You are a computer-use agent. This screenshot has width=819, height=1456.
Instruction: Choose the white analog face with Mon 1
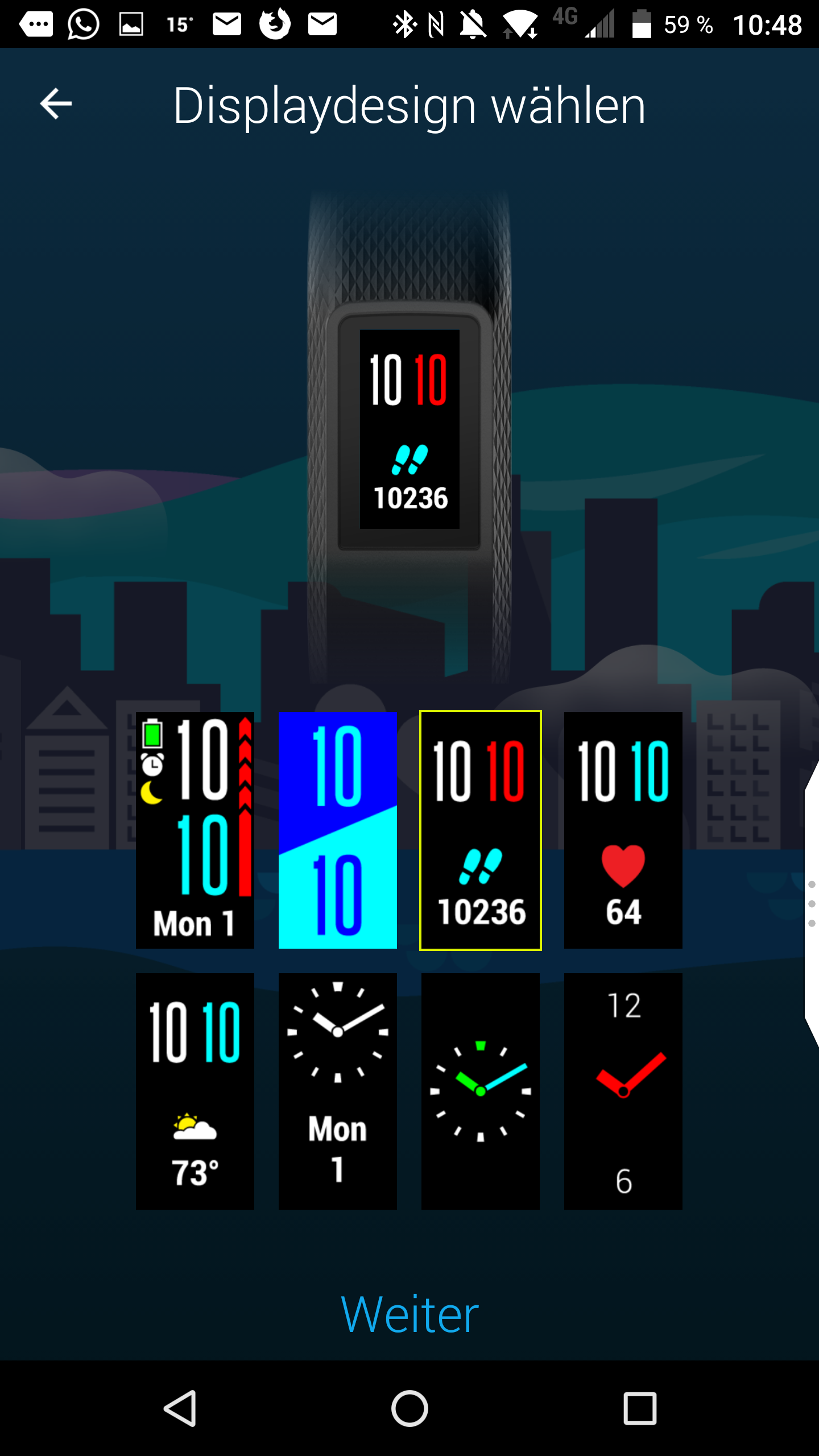(x=337, y=1091)
